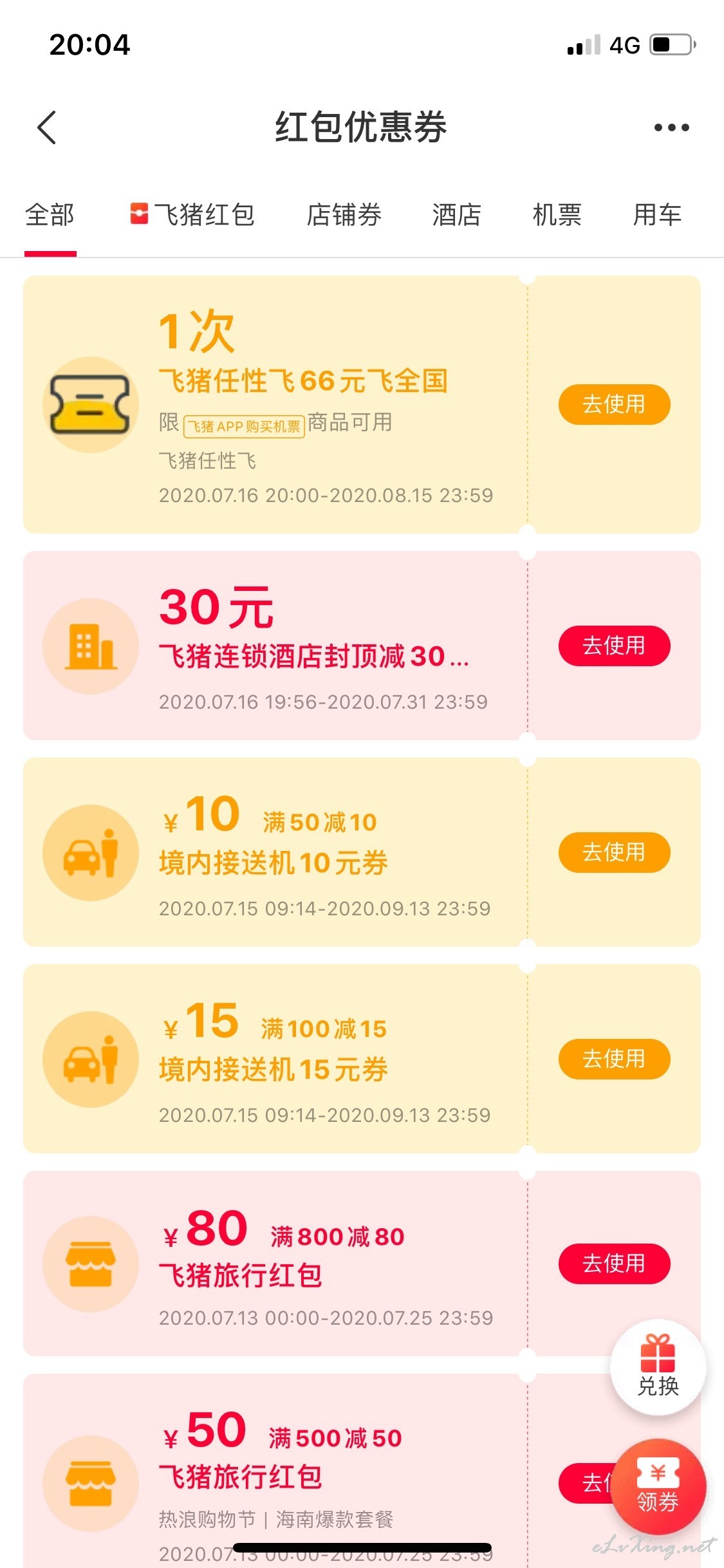Screen dimensions: 724x1568
Task: Switch to the 用车 tab
Action: 658,215
